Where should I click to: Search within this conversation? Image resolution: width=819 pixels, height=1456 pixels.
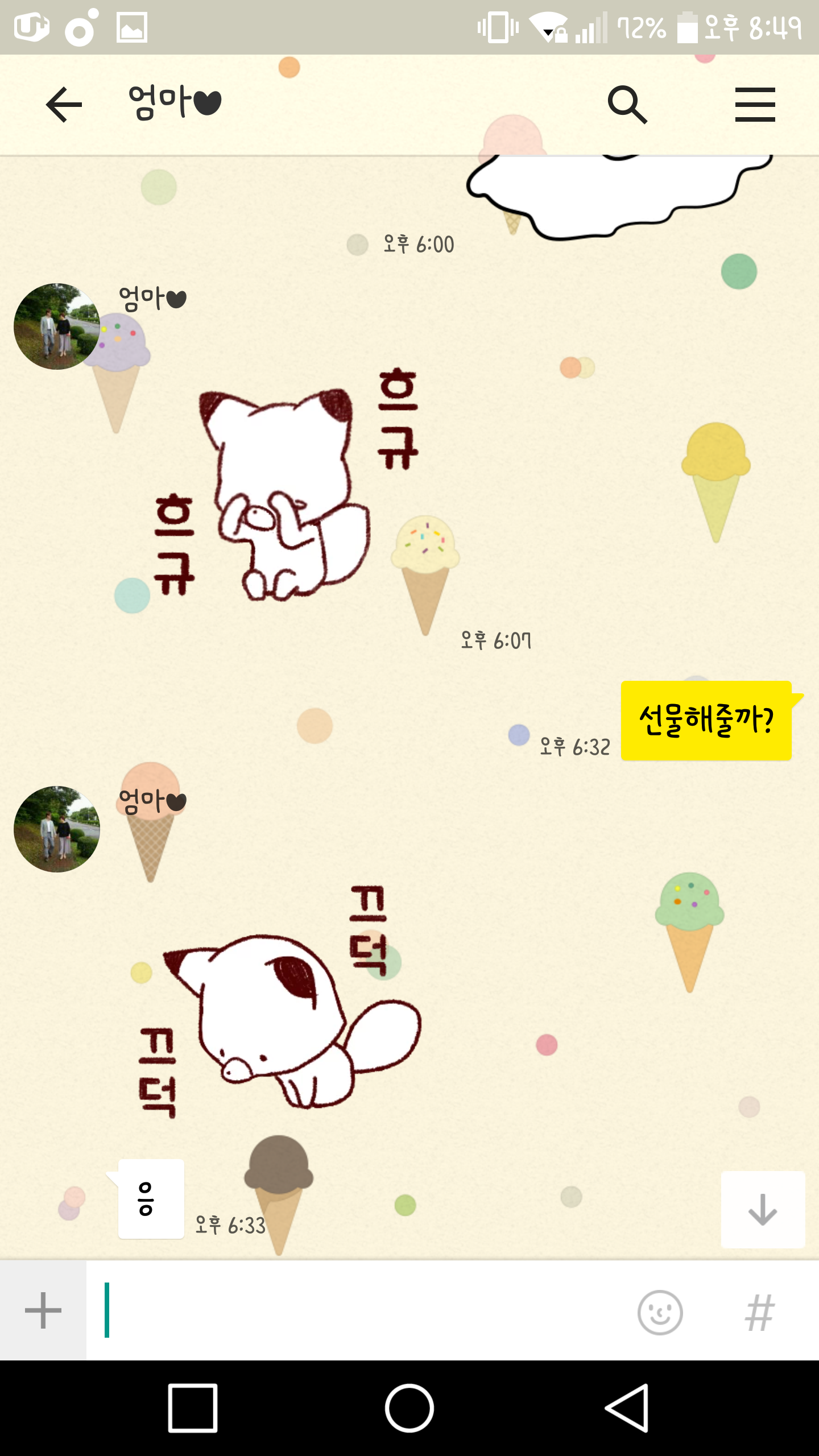pyautogui.click(x=627, y=105)
